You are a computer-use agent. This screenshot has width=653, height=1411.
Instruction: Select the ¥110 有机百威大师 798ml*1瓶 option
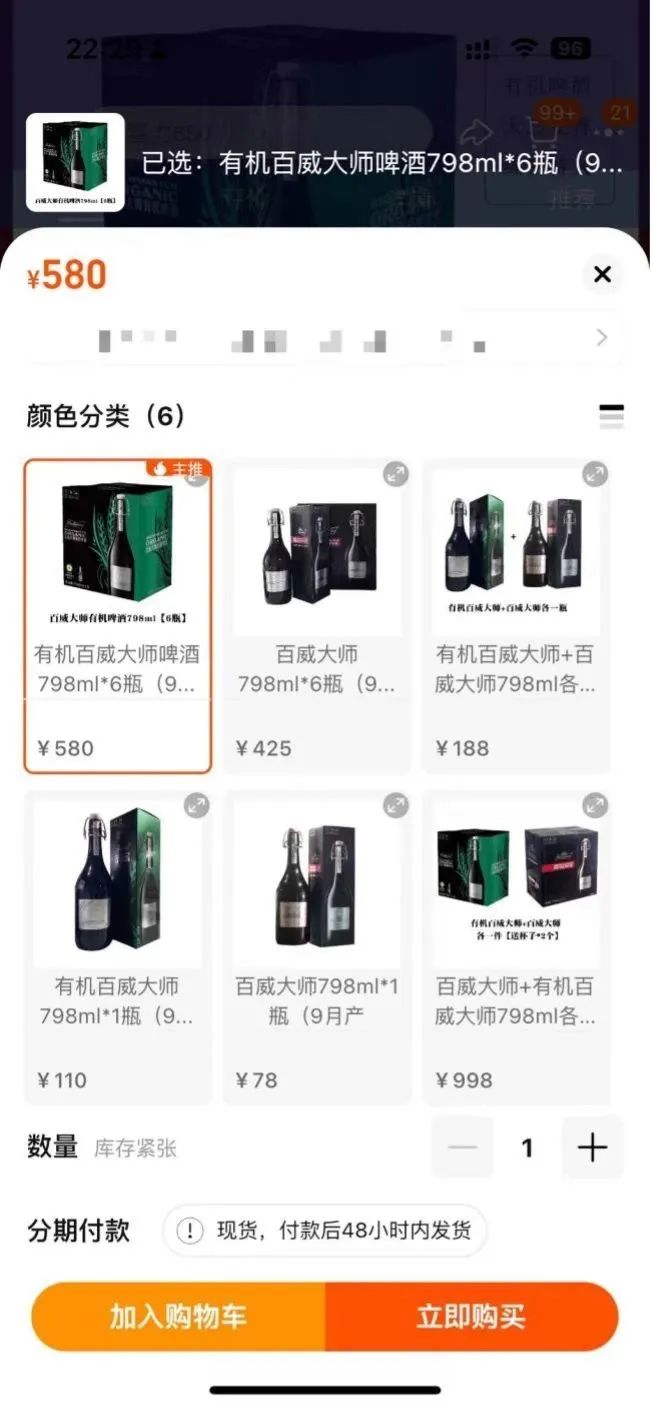click(118, 946)
